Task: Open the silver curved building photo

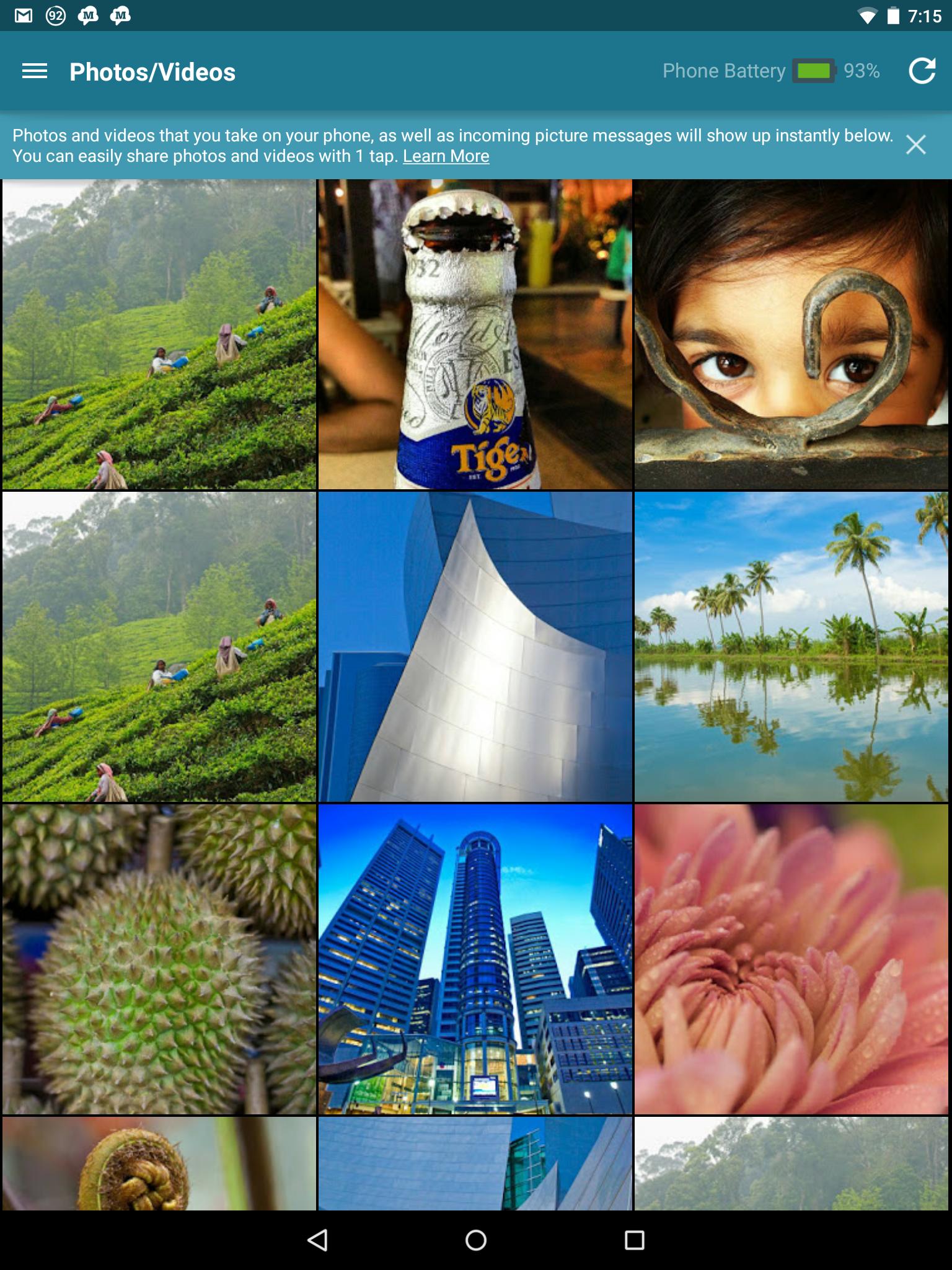Action: (475, 647)
